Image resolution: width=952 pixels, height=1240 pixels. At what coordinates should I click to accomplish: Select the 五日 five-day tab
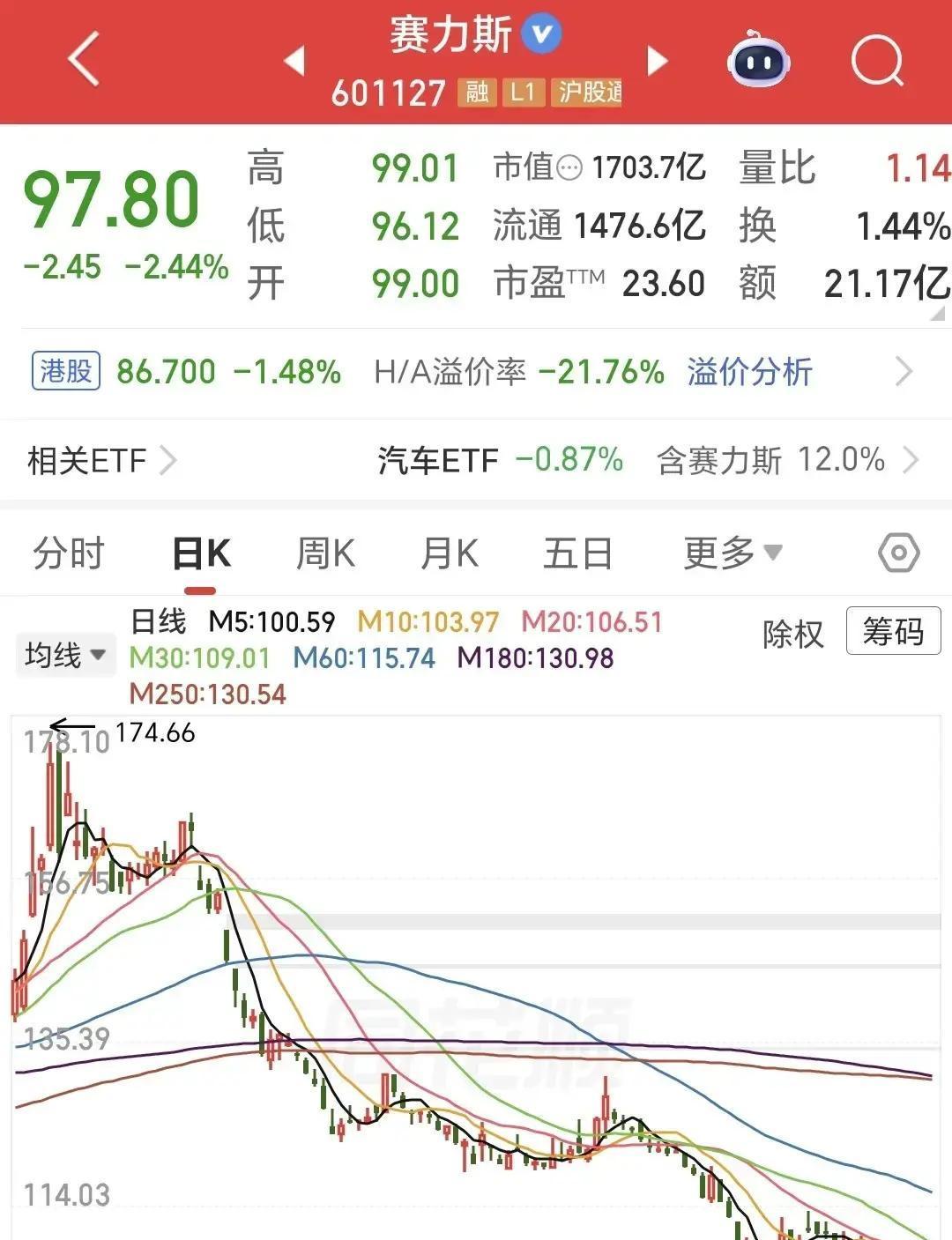pyautogui.click(x=577, y=553)
